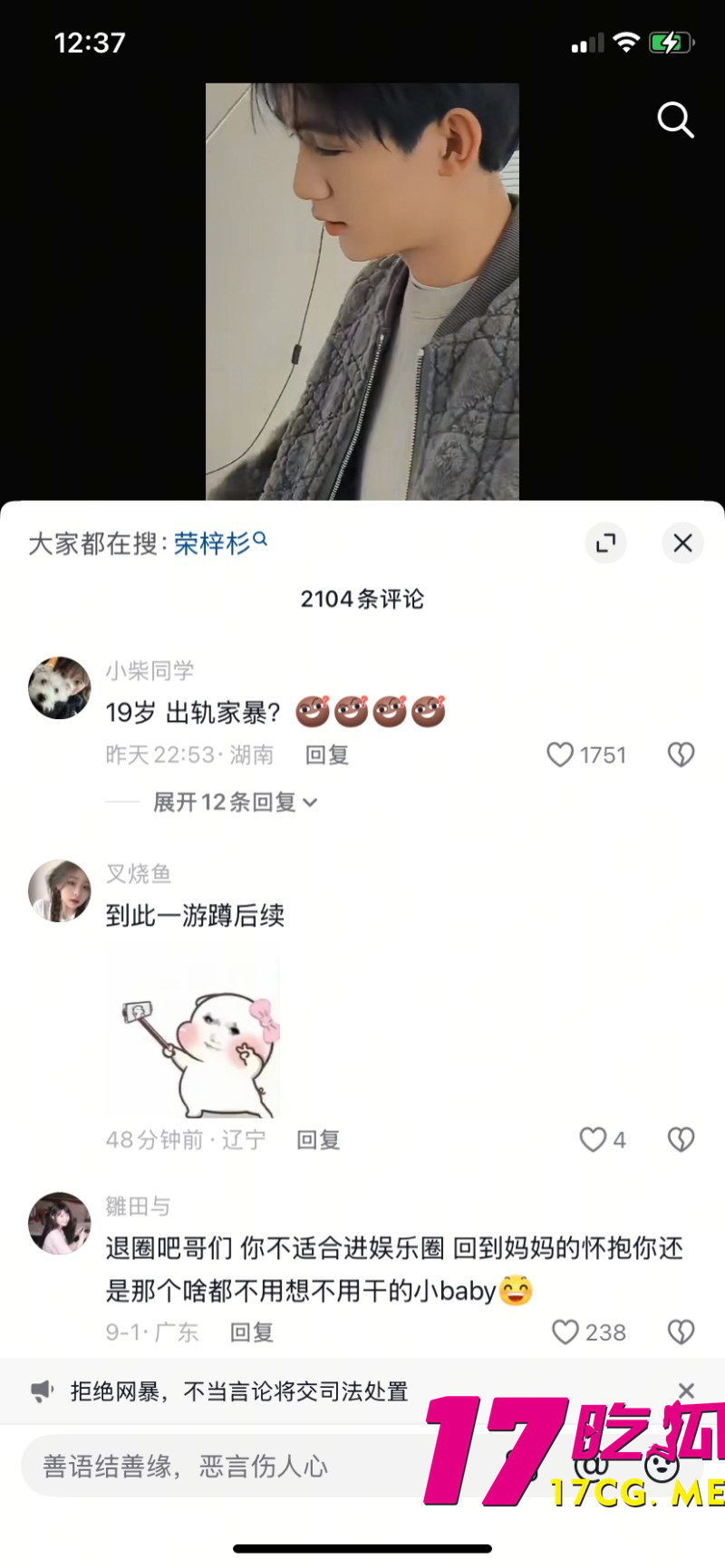The height and width of the screenshot is (1568, 725).
Task: Reply to 小柴同学's comment
Action: 327,755
